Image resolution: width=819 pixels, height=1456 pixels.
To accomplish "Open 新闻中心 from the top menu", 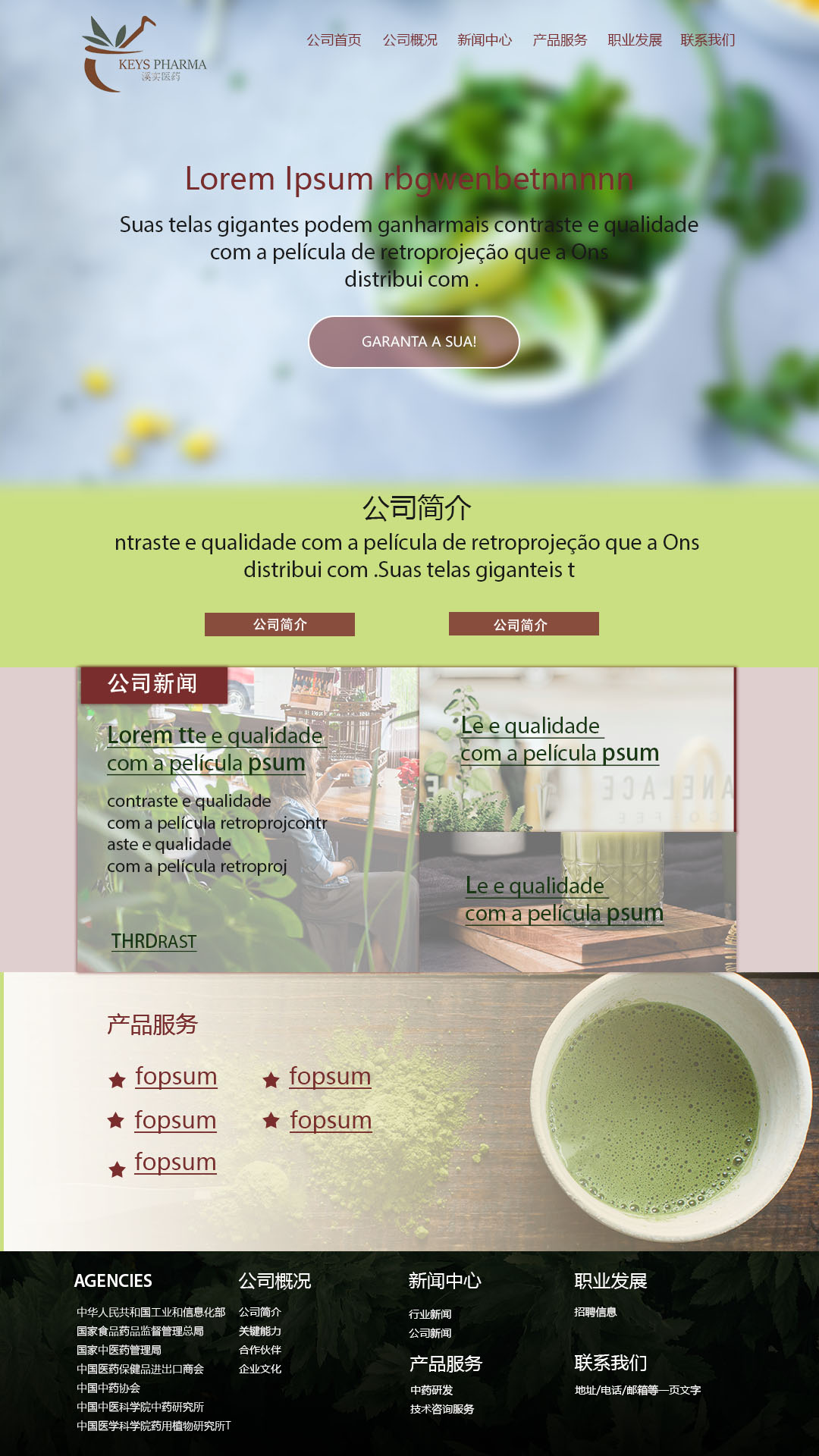I will (485, 40).
